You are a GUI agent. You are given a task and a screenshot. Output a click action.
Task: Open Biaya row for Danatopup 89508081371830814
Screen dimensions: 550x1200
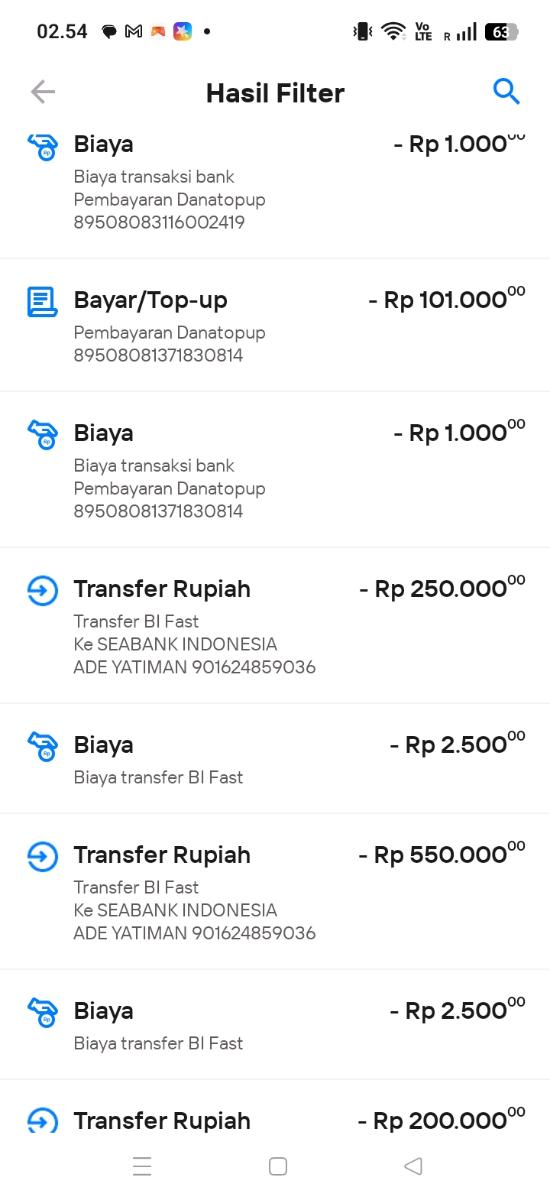(275, 470)
